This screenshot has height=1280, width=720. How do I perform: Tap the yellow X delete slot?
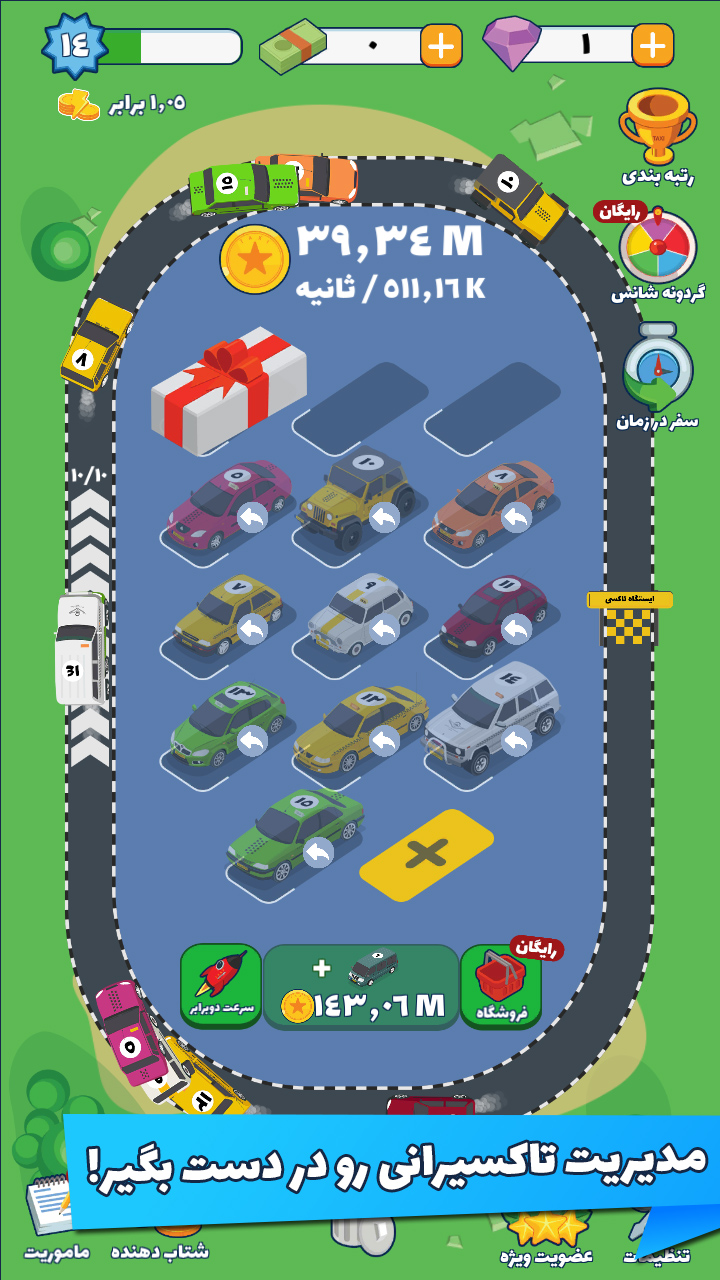[x=427, y=855]
